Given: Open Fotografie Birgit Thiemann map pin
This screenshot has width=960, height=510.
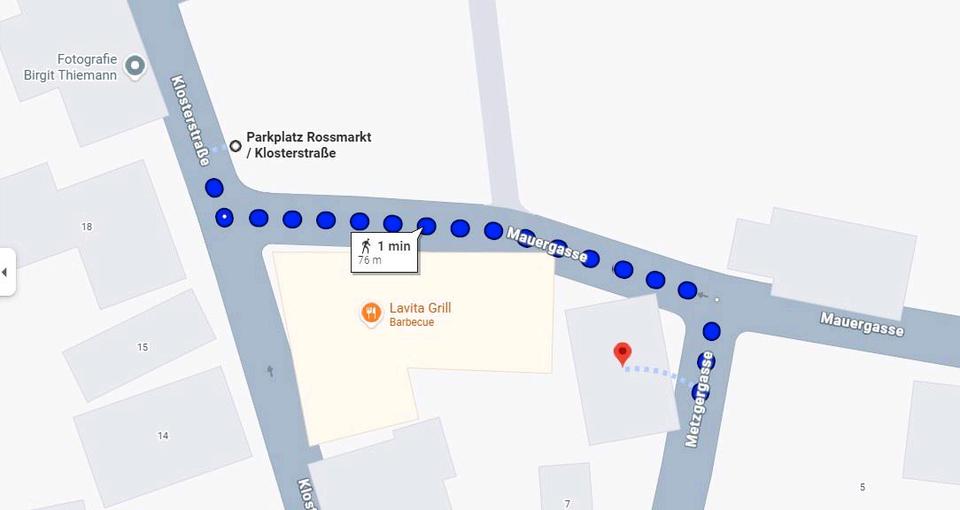Looking at the screenshot, I should [x=137, y=67].
